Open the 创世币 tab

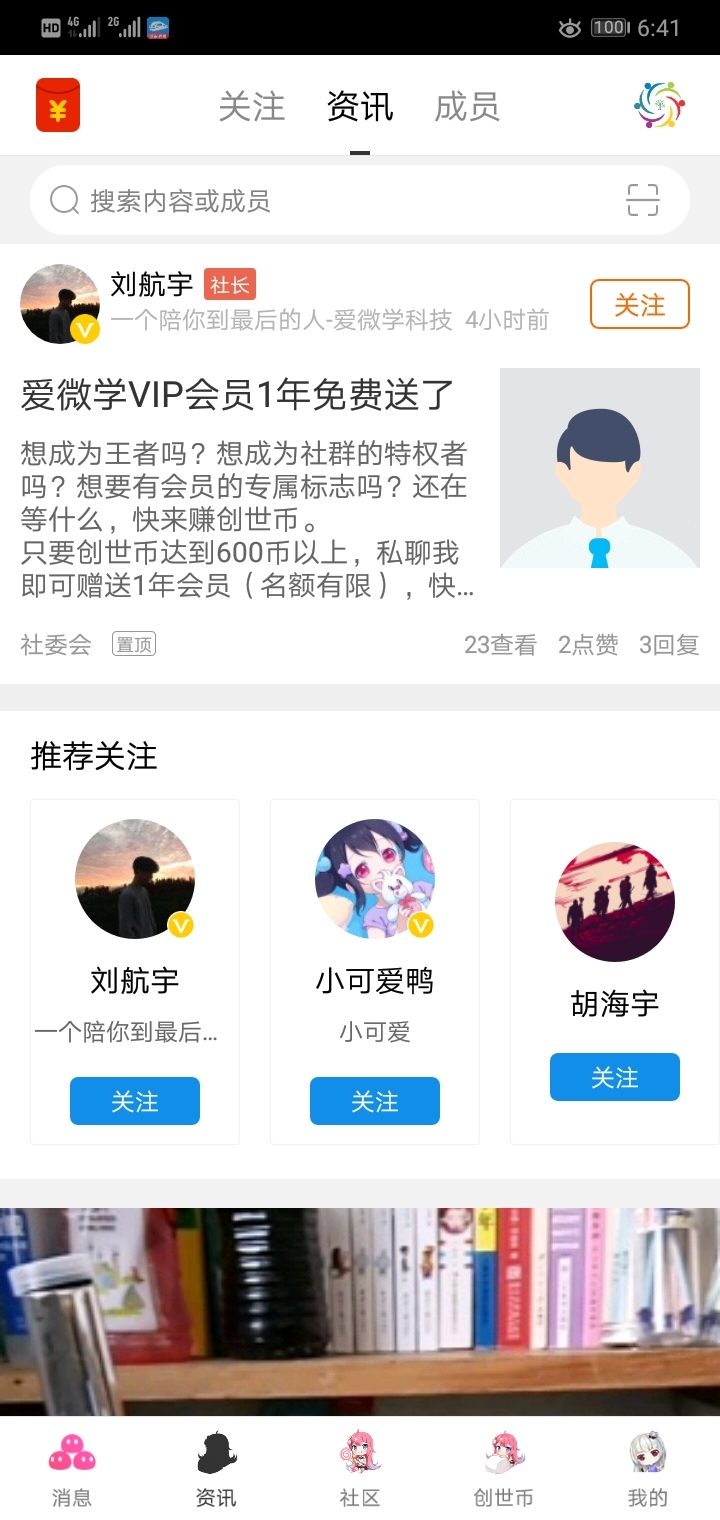click(503, 1467)
